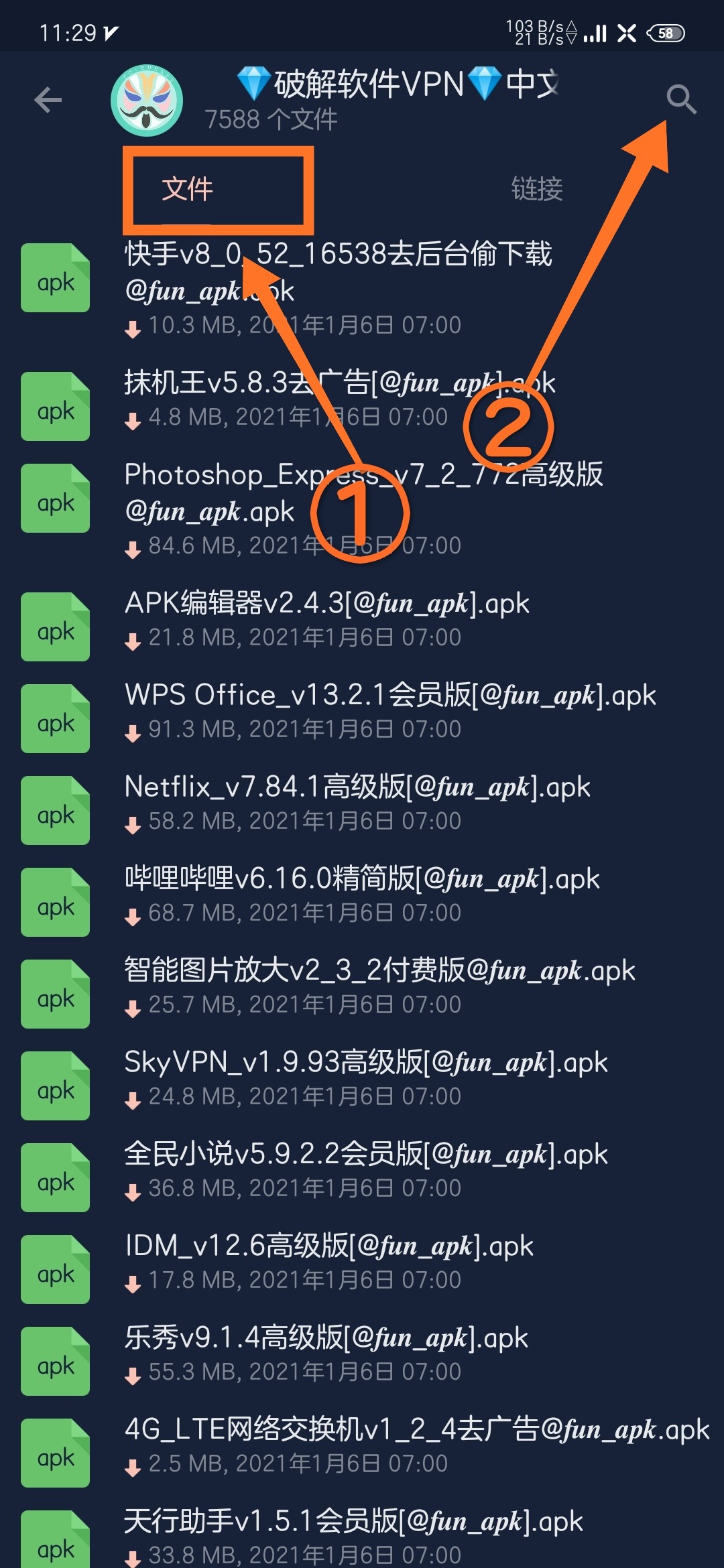
Task: Open the search magnifier icon
Action: coord(681,100)
